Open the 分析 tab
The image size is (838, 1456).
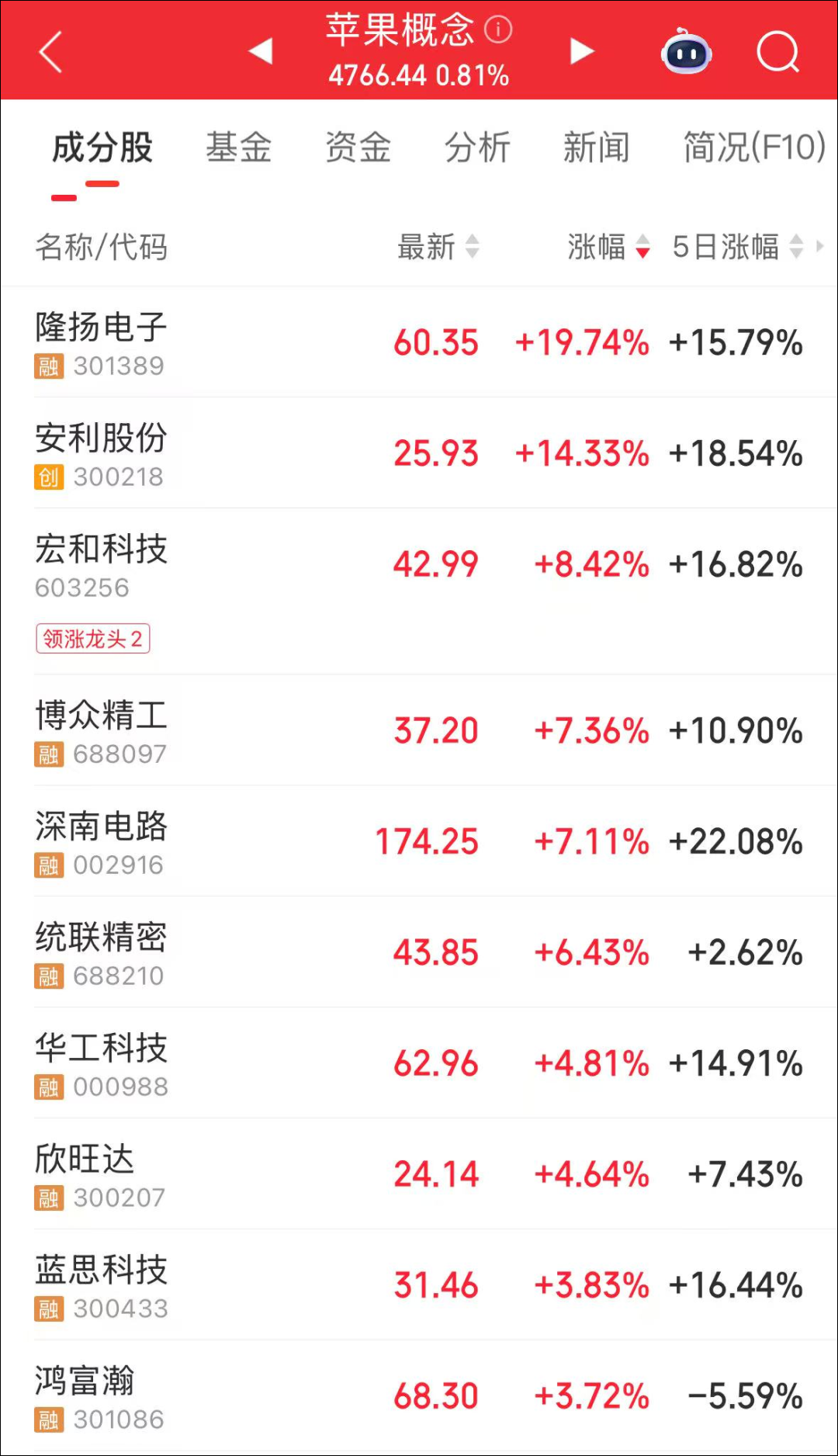[x=477, y=147]
